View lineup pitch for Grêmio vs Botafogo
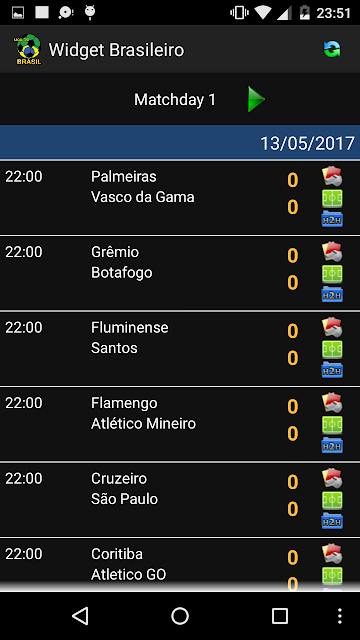The height and width of the screenshot is (640, 360). [x=332, y=274]
